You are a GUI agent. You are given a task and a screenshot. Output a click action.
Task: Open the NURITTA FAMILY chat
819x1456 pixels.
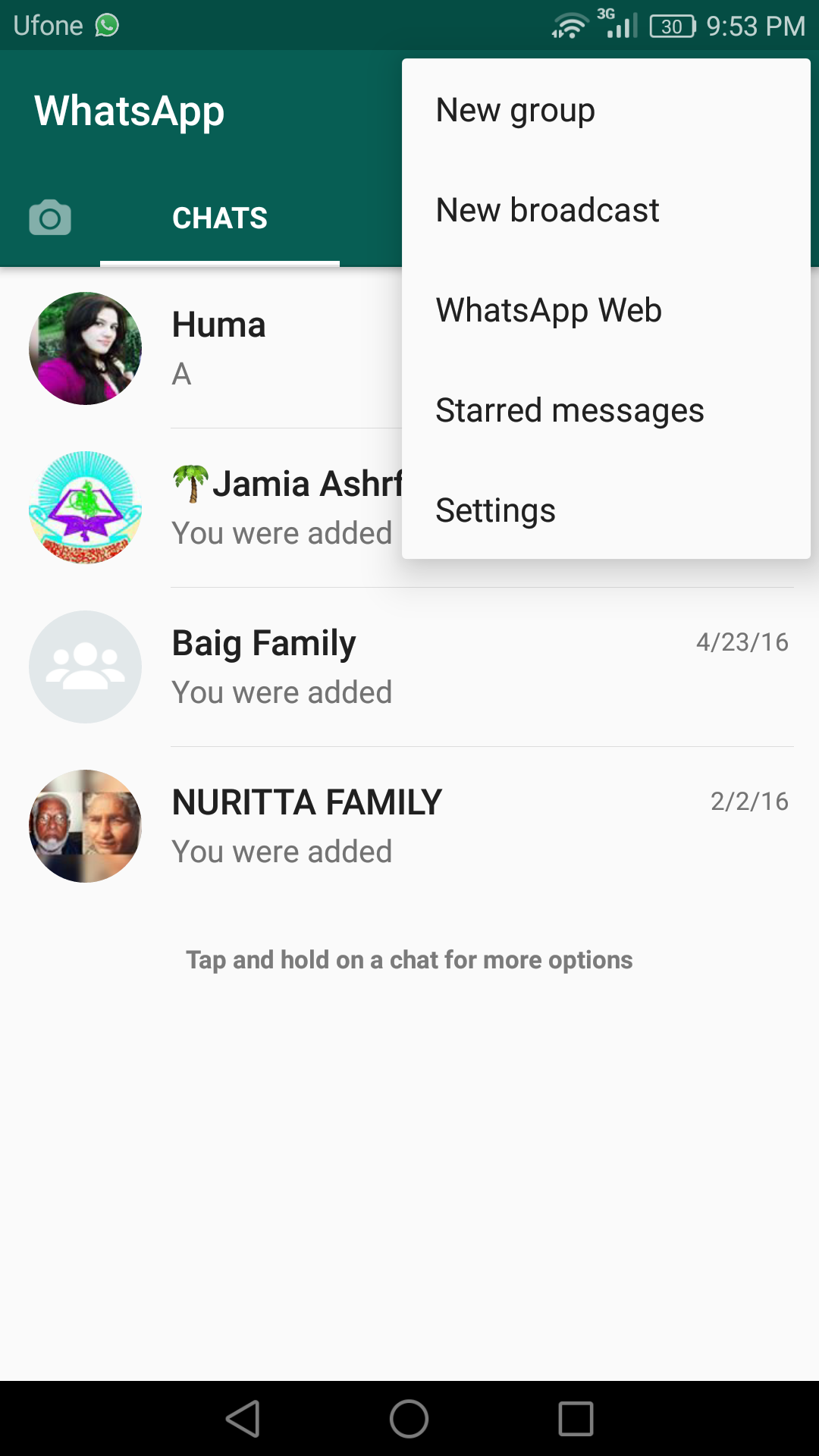(x=409, y=827)
